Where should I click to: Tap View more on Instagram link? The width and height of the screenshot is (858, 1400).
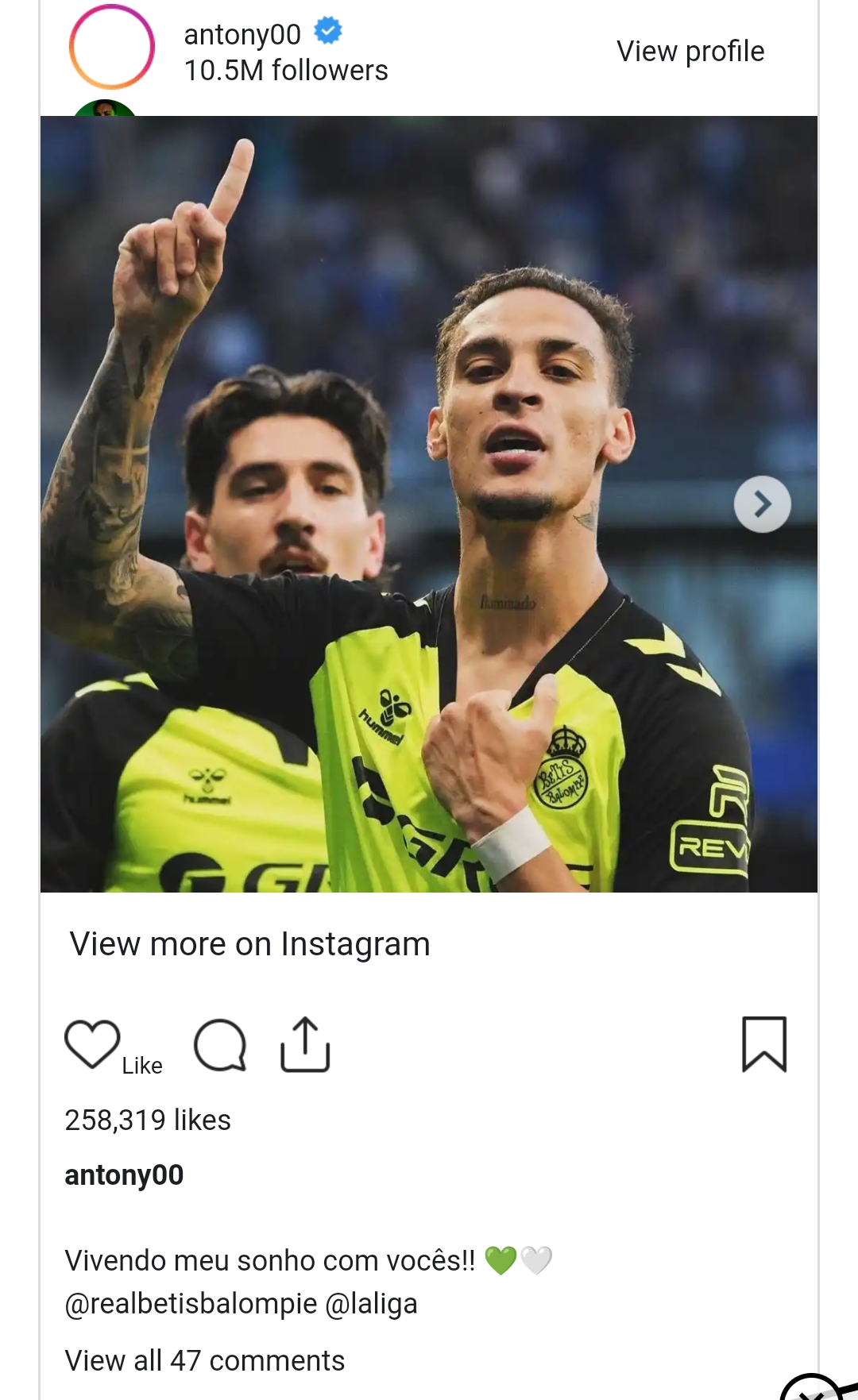[249, 944]
